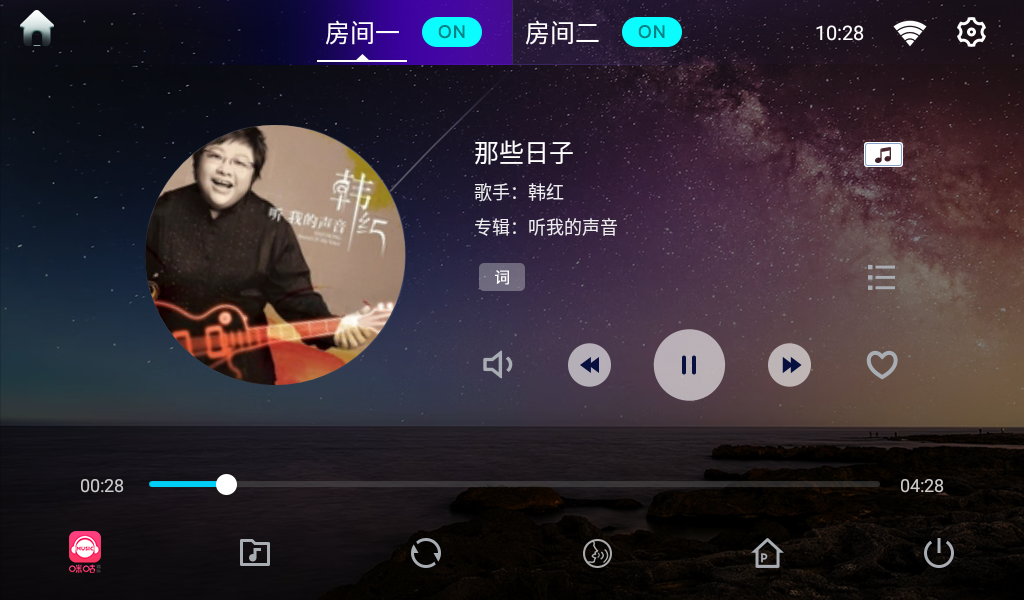Open the playlist queue icon

point(881,277)
